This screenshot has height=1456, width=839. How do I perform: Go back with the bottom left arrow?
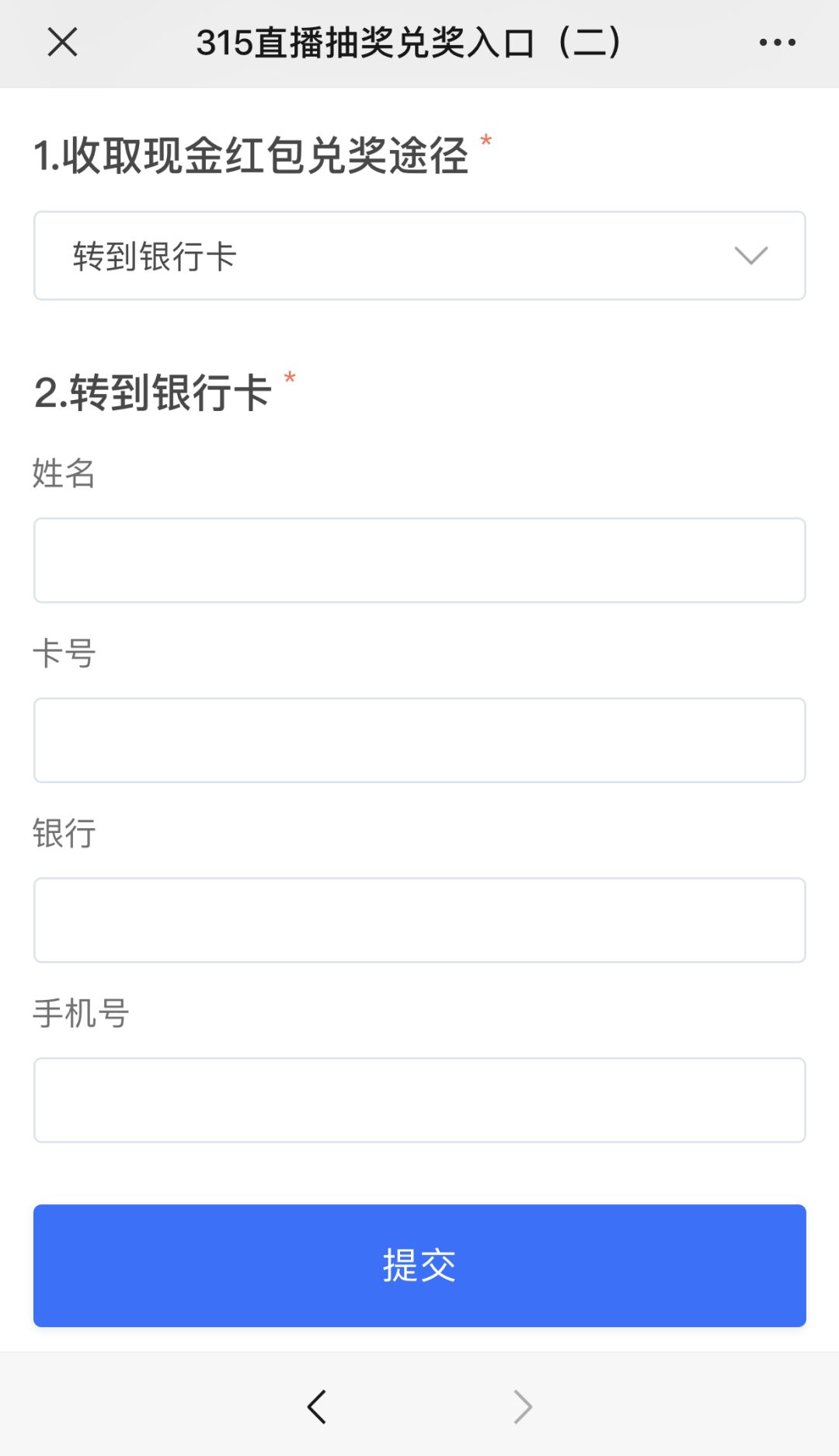316,1406
